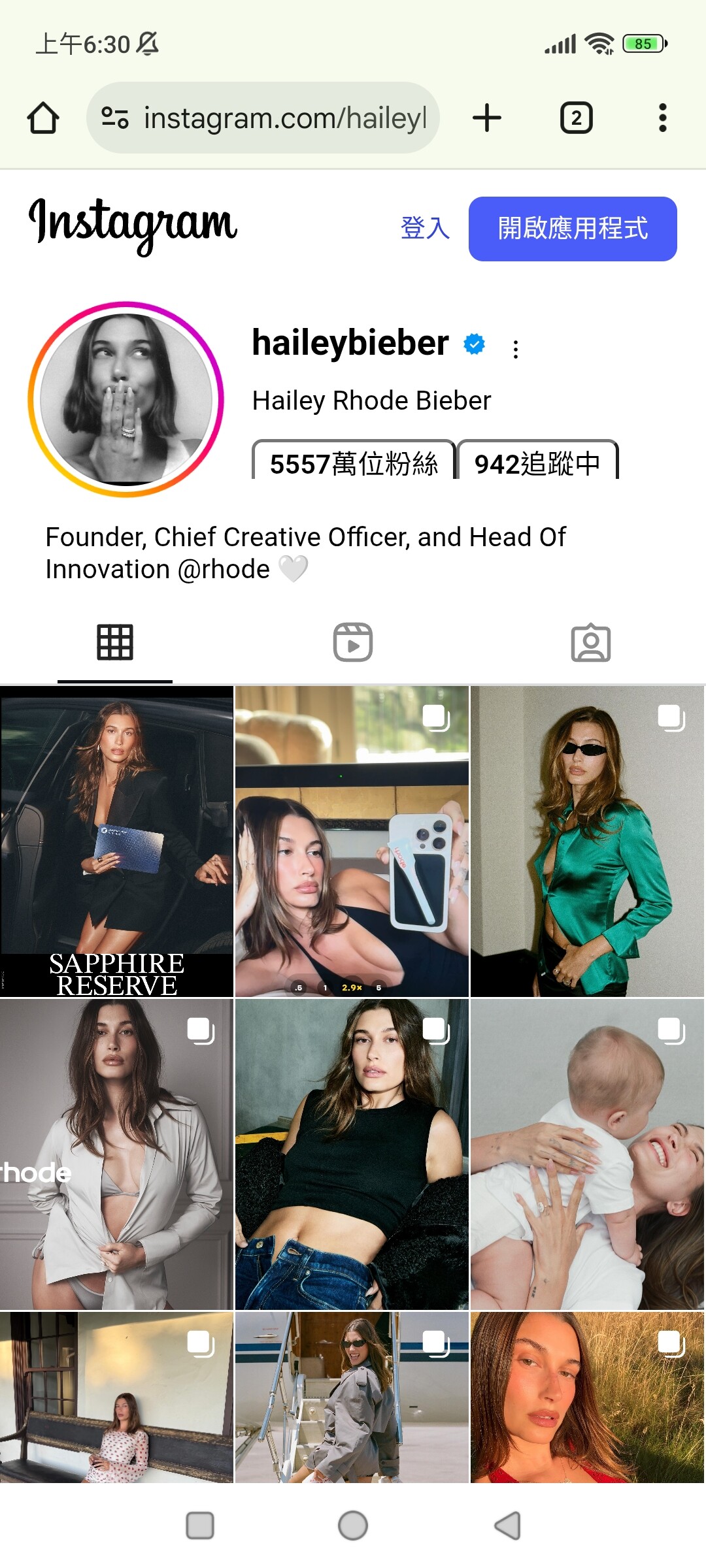
Task: Open the tab switcher showing 2 tabs
Action: click(576, 118)
